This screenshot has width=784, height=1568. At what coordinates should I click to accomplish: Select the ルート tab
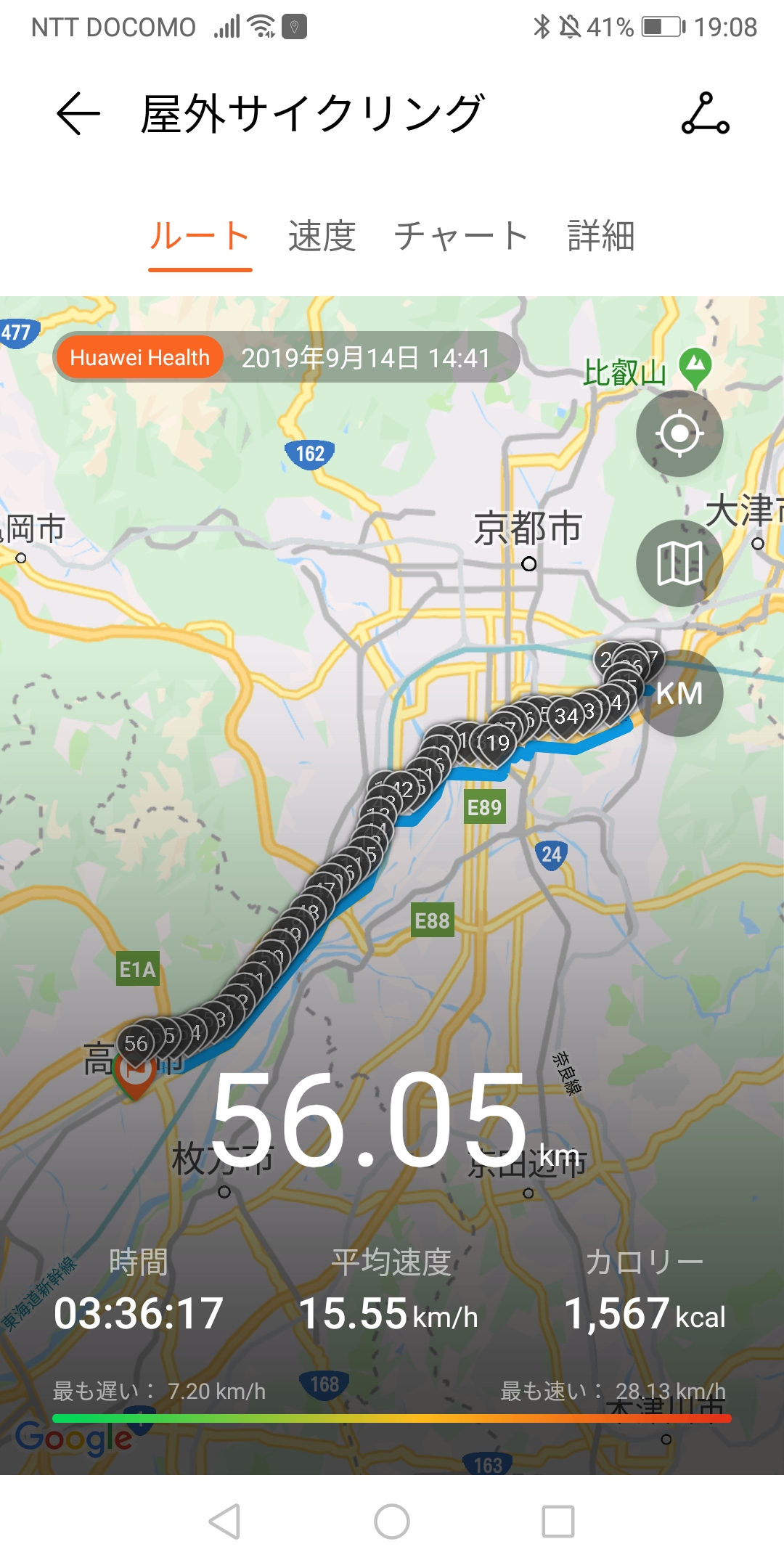coord(200,237)
